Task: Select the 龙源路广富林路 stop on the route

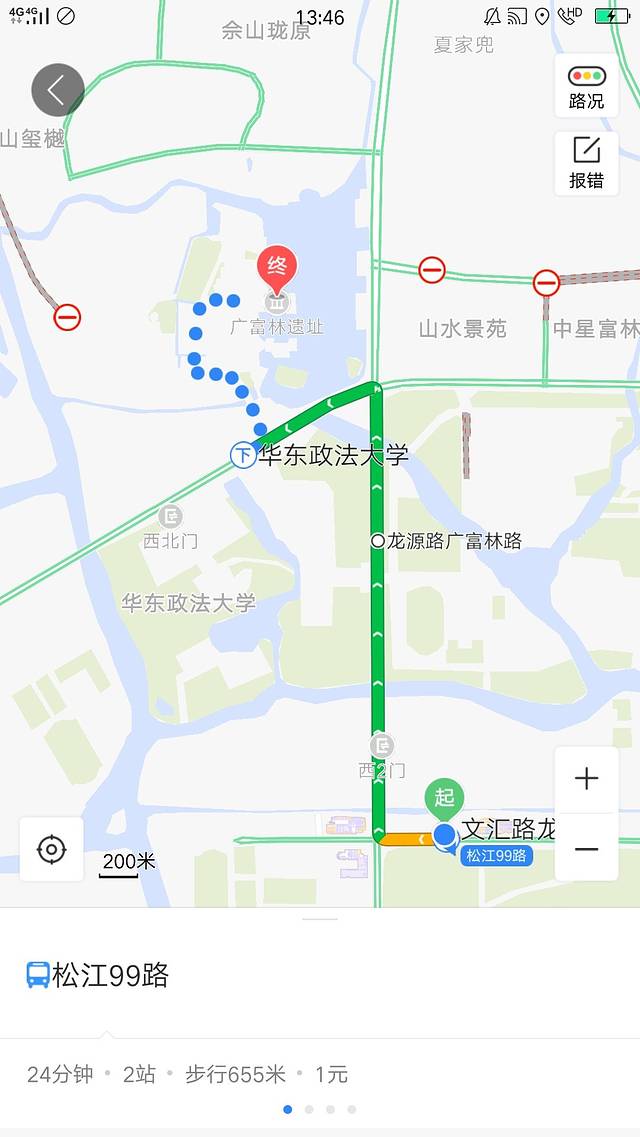Action: coord(378,541)
